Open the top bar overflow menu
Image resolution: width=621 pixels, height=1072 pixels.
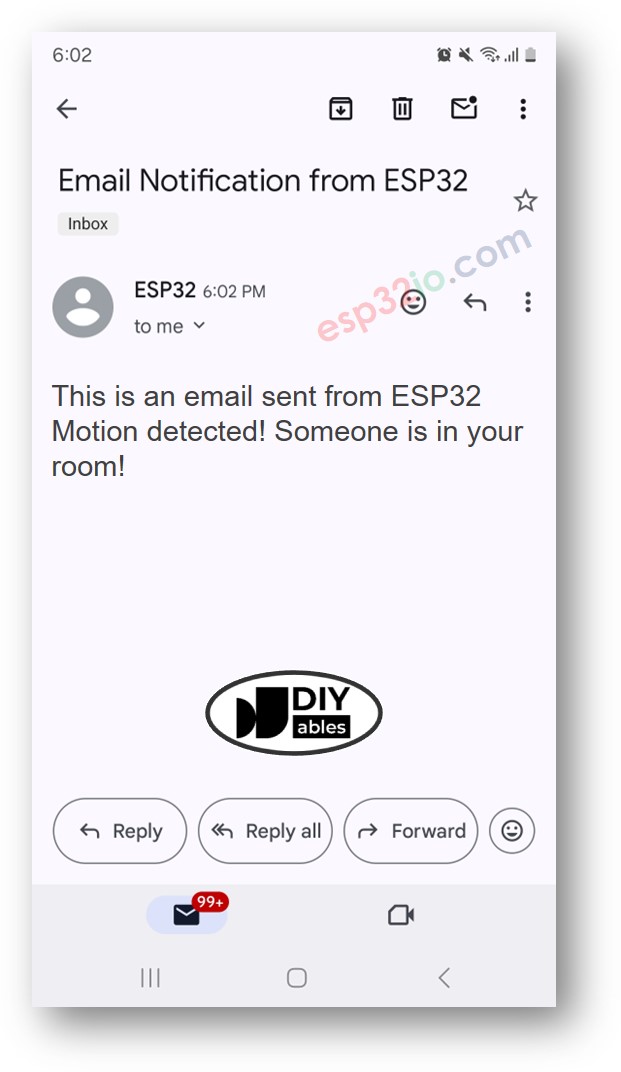point(523,109)
